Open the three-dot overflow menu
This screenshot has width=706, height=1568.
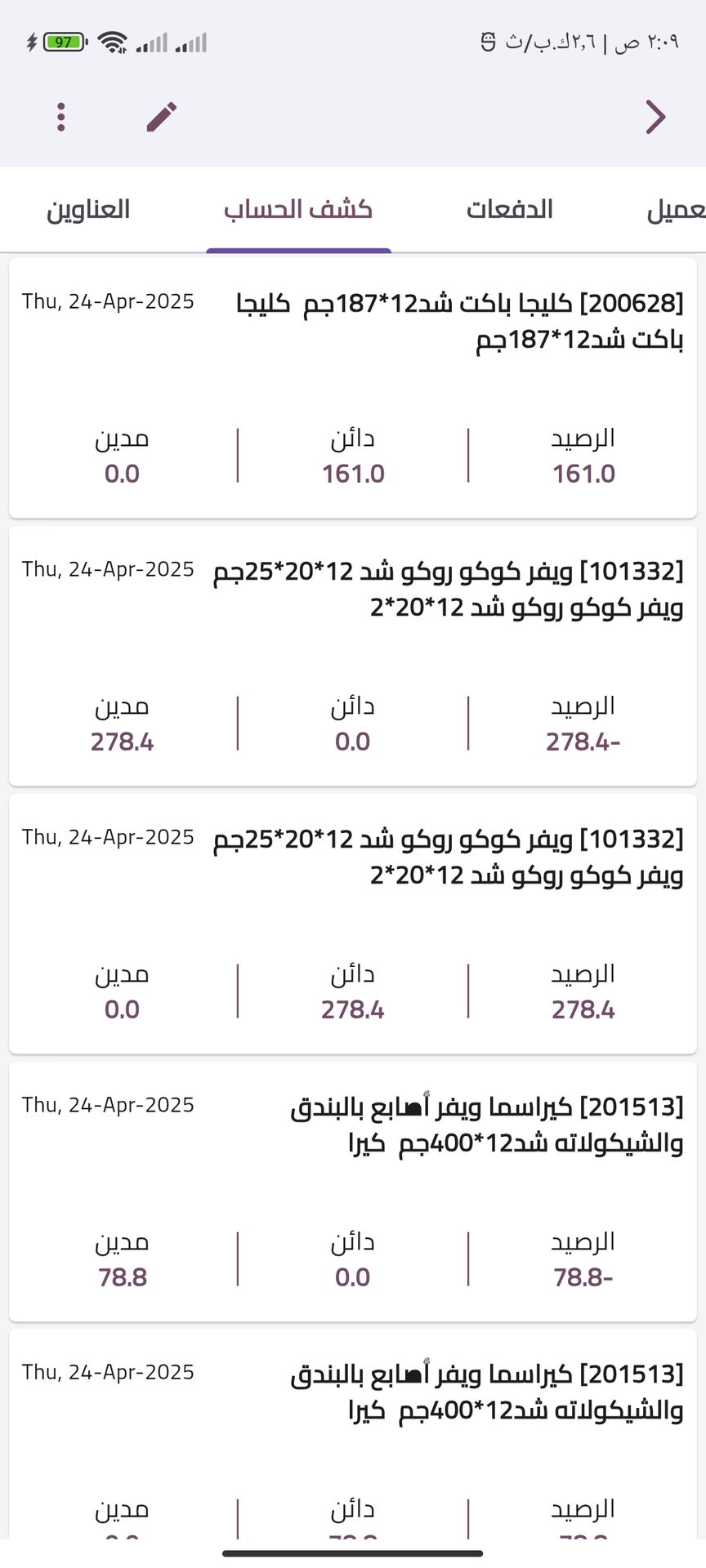(61, 117)
